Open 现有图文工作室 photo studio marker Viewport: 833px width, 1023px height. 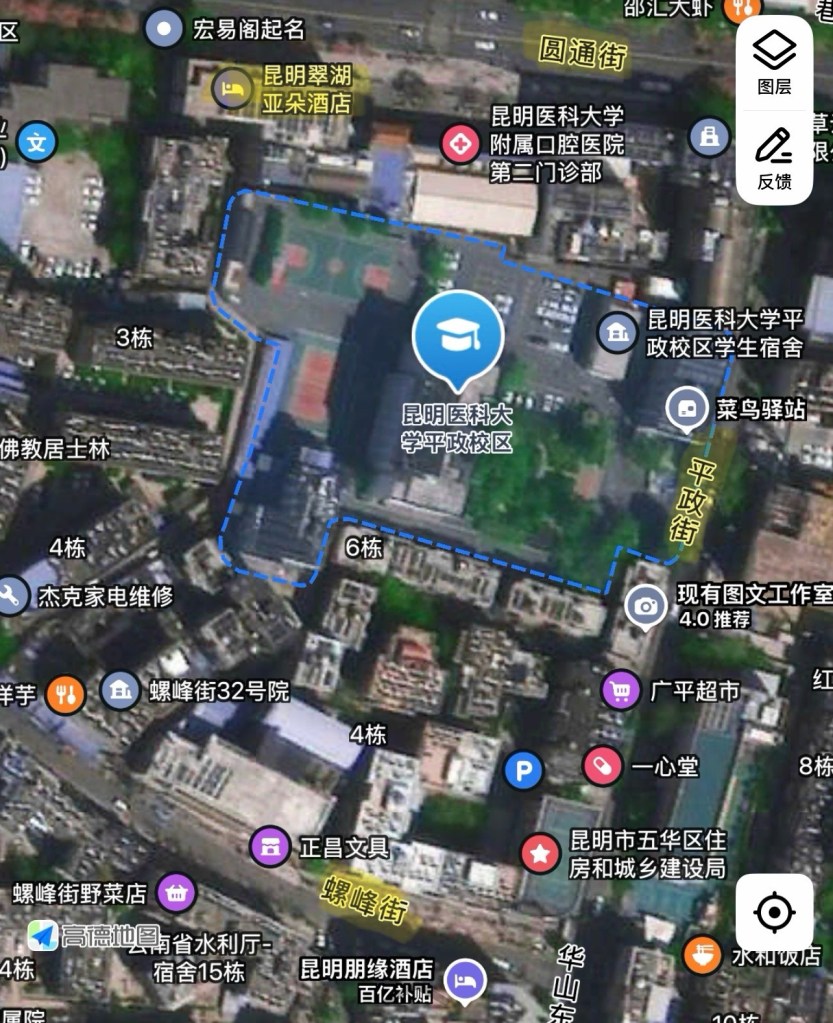[x=646, y=605]
